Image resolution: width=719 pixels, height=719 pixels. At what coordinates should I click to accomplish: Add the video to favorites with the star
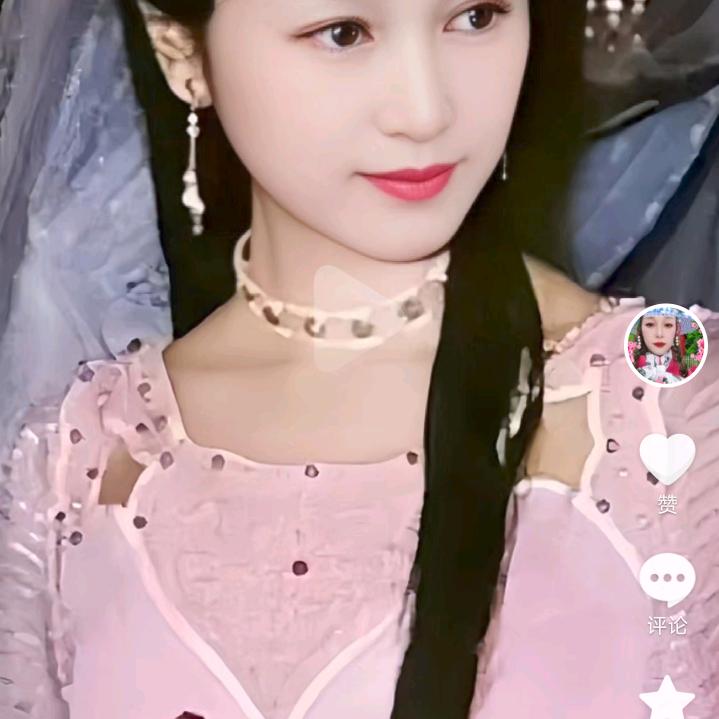667,698
